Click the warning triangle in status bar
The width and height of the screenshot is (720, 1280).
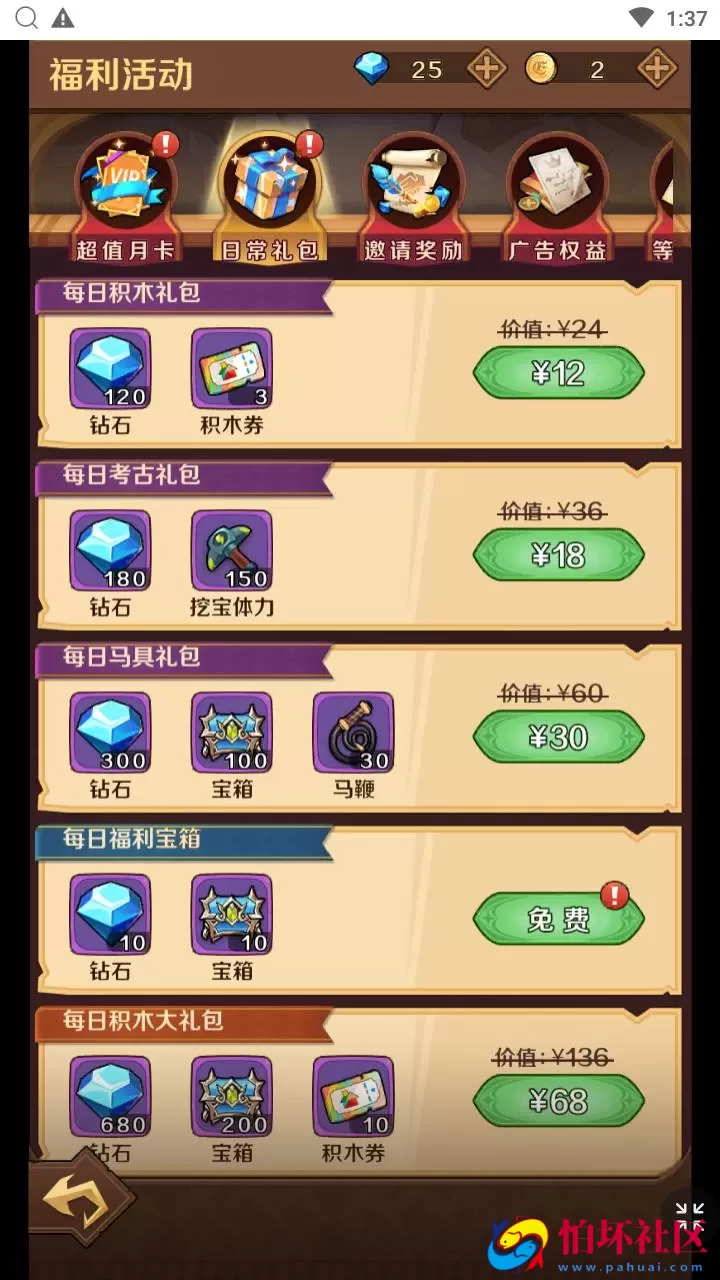(x=63, y=17)
